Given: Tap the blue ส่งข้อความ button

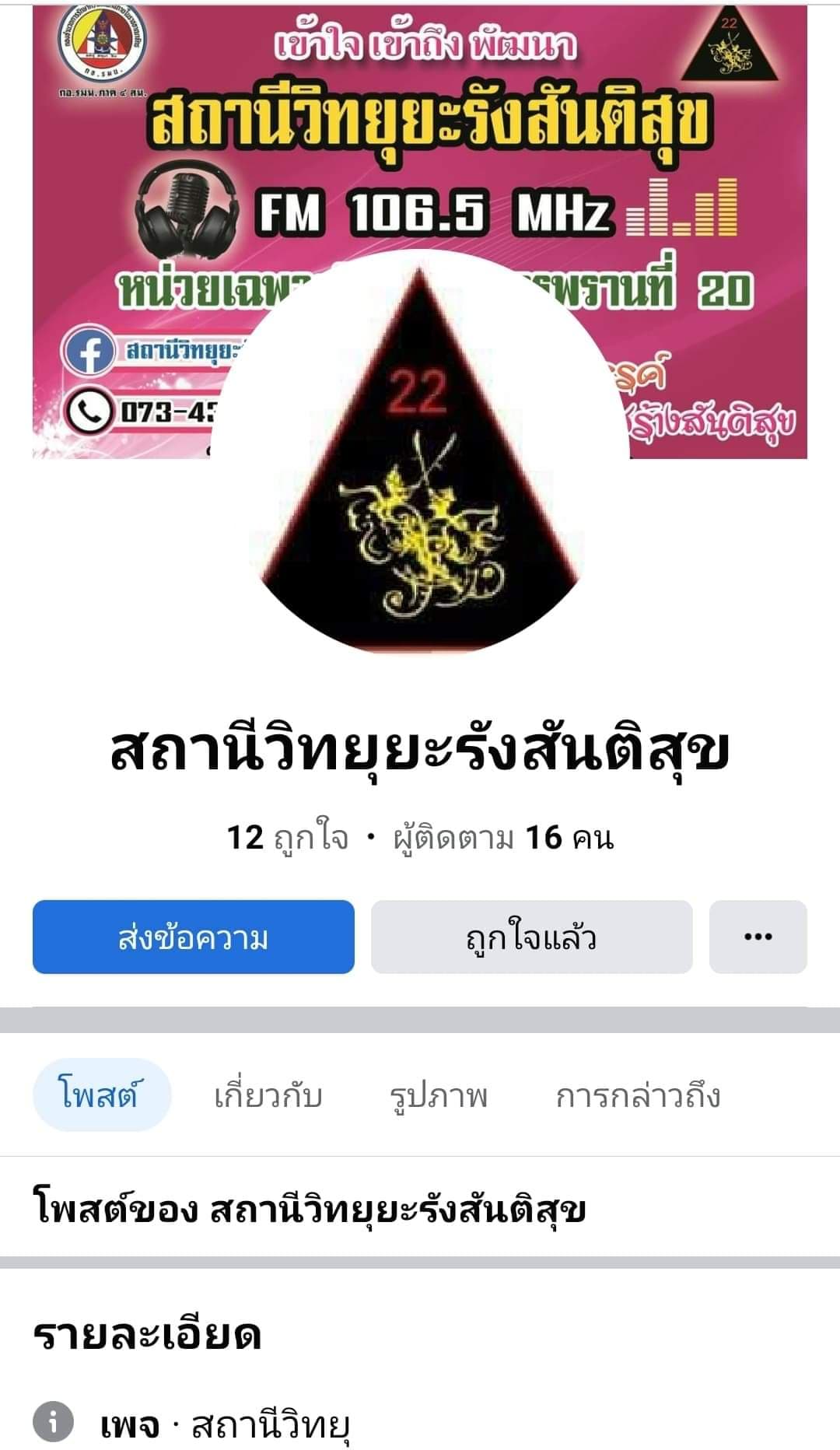Looking at the screenshot, I should tap(193, 937).
